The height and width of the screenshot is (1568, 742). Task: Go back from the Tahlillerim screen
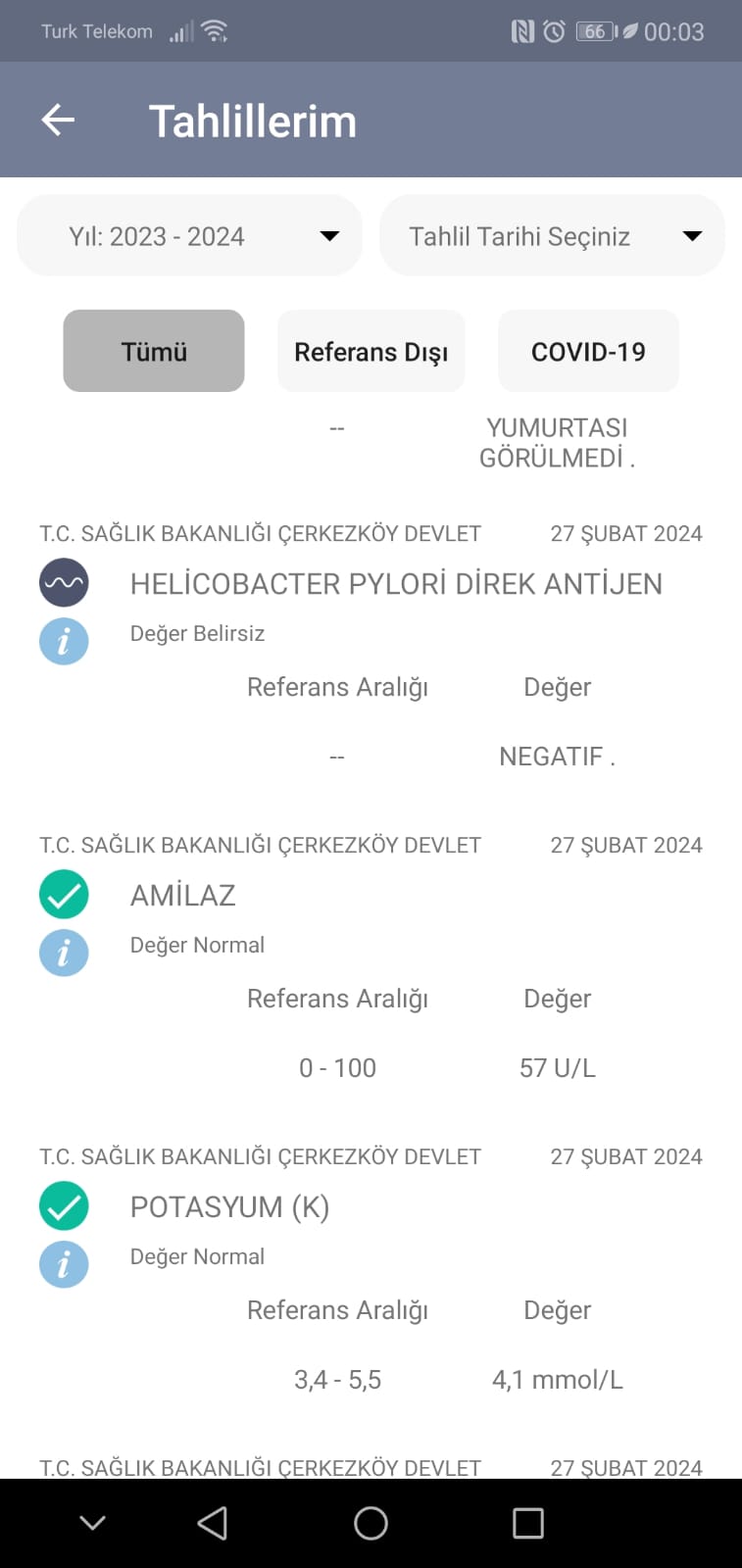(x=58, y=121)
